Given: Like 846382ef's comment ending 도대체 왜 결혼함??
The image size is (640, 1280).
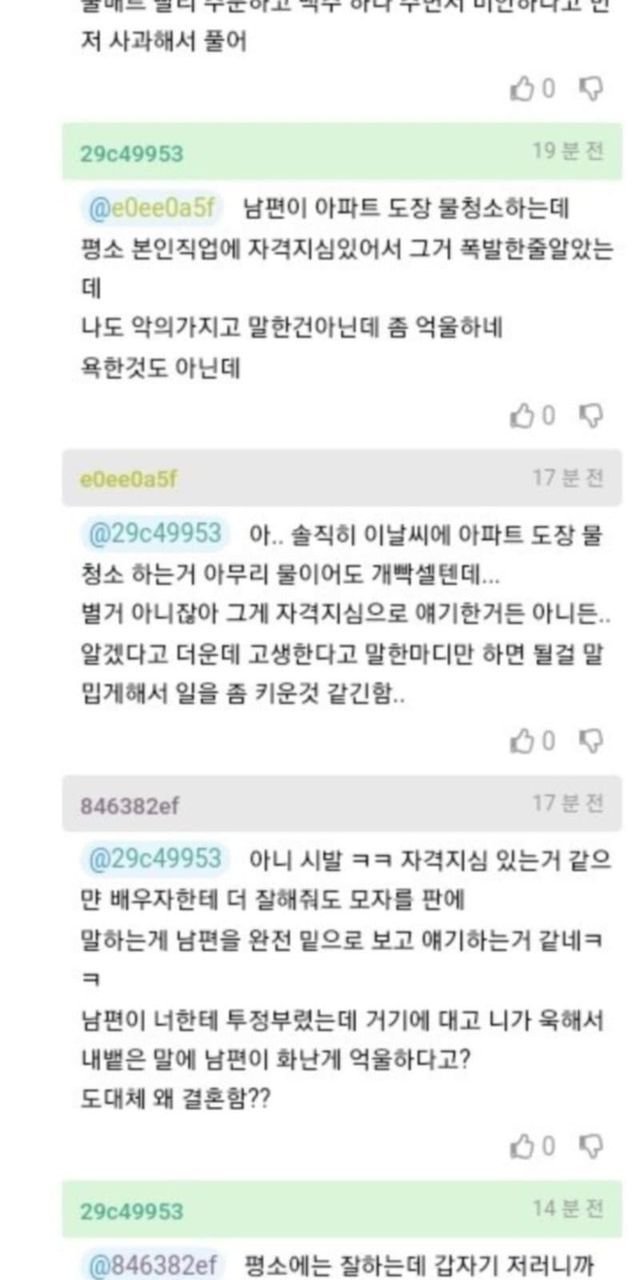Looking at the screenshot, I should pos(523,1145).
